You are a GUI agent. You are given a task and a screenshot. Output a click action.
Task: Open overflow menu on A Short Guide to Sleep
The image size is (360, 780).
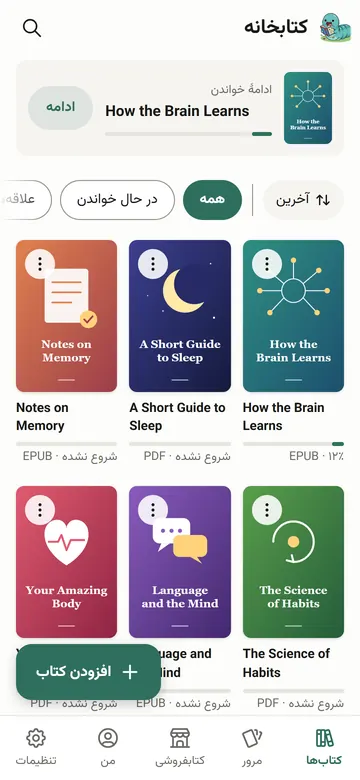[153, 264]
